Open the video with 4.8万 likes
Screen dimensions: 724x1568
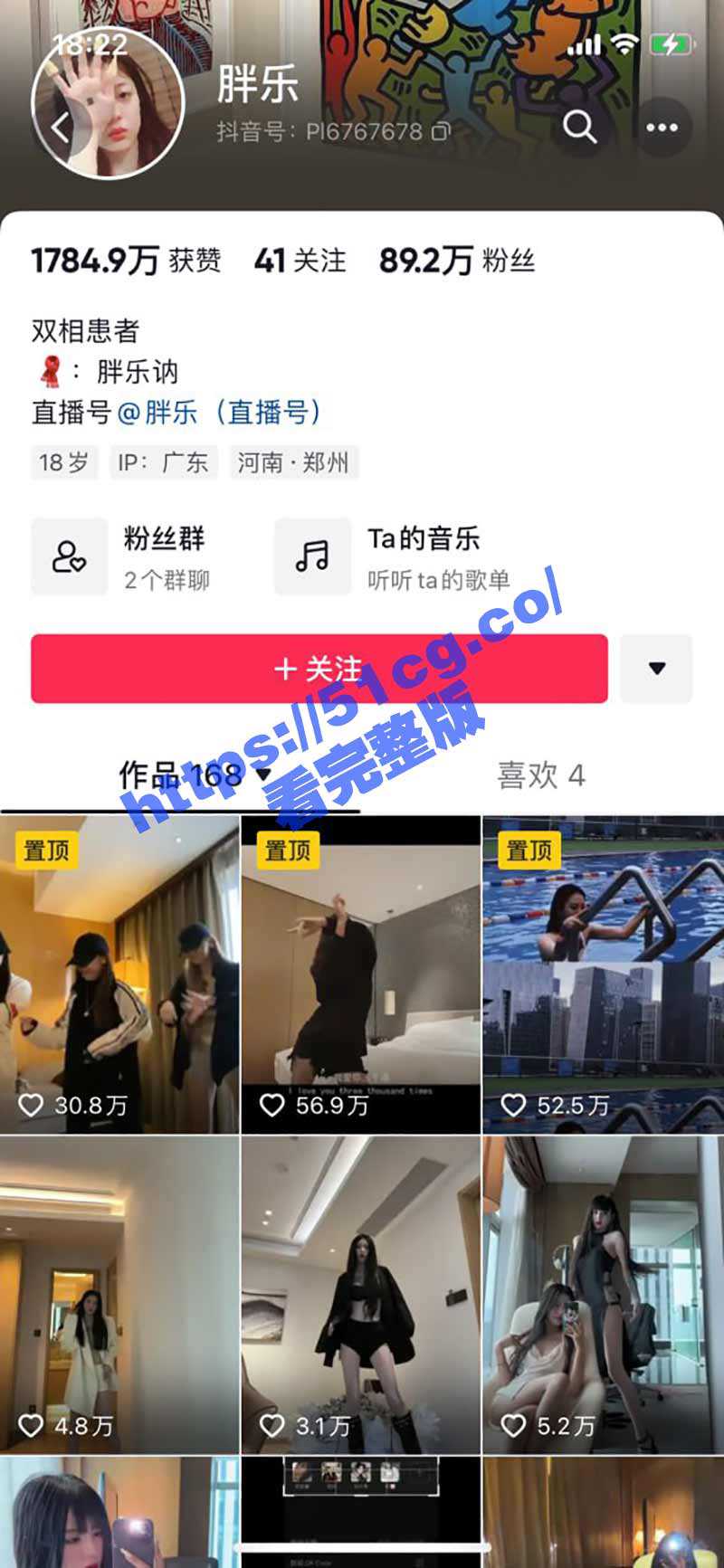(x=119, y=1294)
